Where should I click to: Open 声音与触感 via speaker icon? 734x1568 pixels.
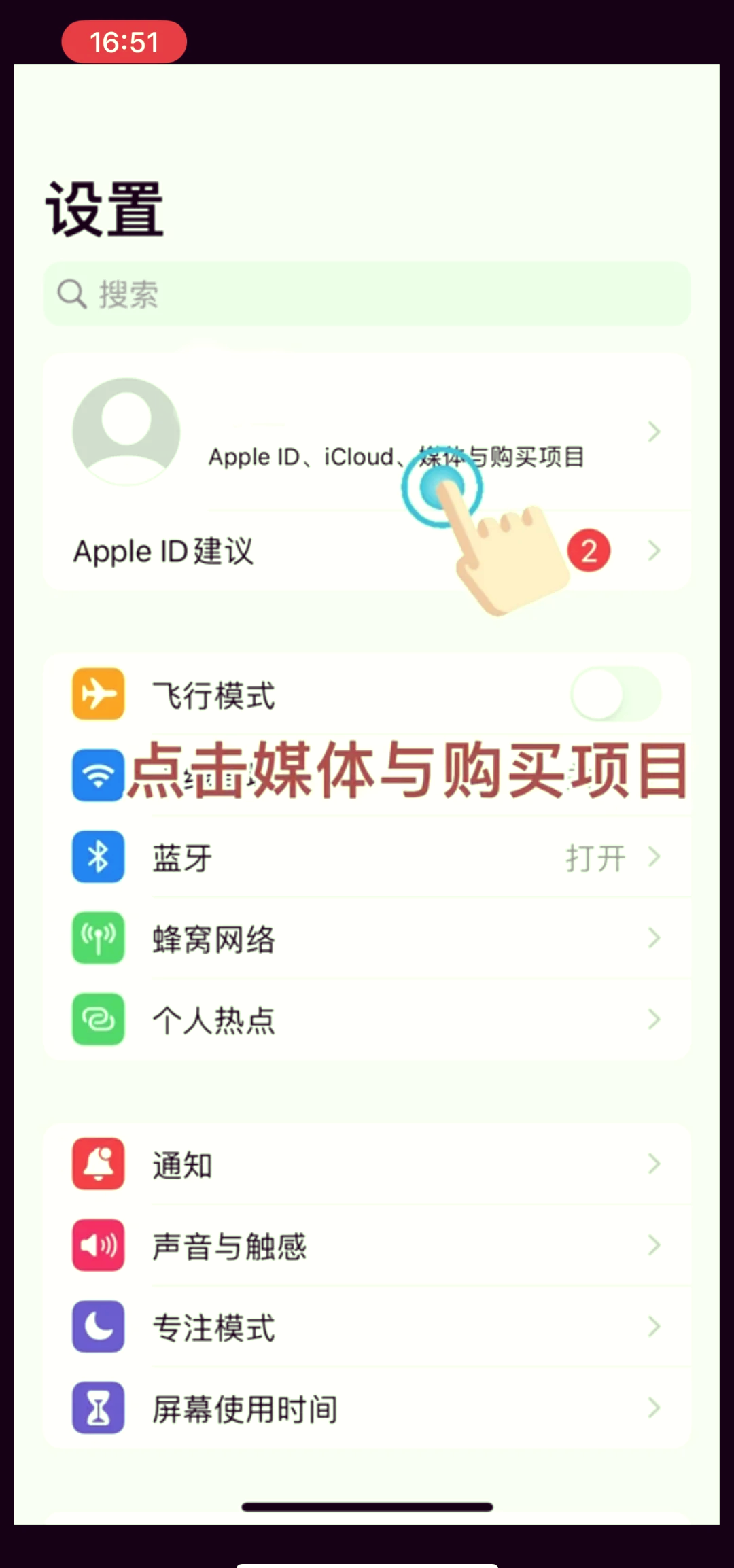[x=97, y=1246]
